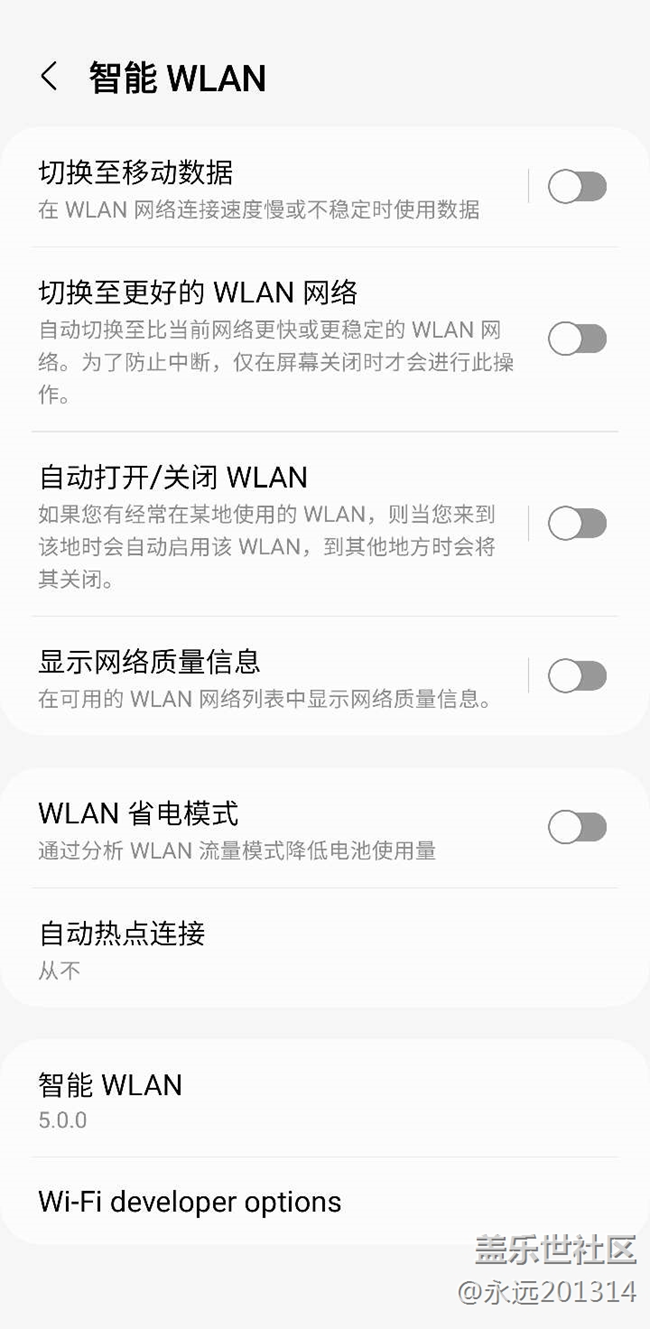The image size is (650, 1329).
Task: Enable the 切换至移动数据 switch
Action: [577, 186]
